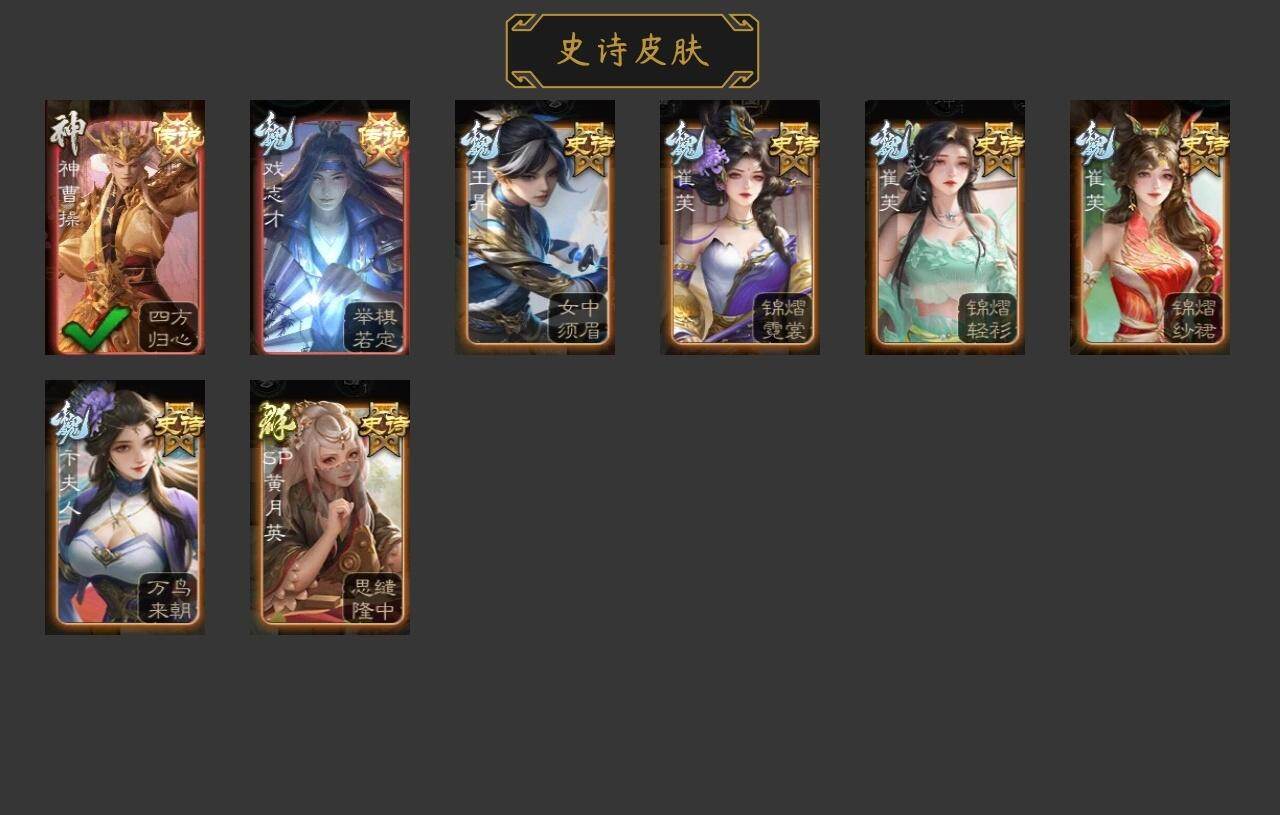Image resolution: width=1280 pixels, height=815 pixels.
Task: Choose the 戏志才 举棋若定 skin card
Action: tap(330, 227)
